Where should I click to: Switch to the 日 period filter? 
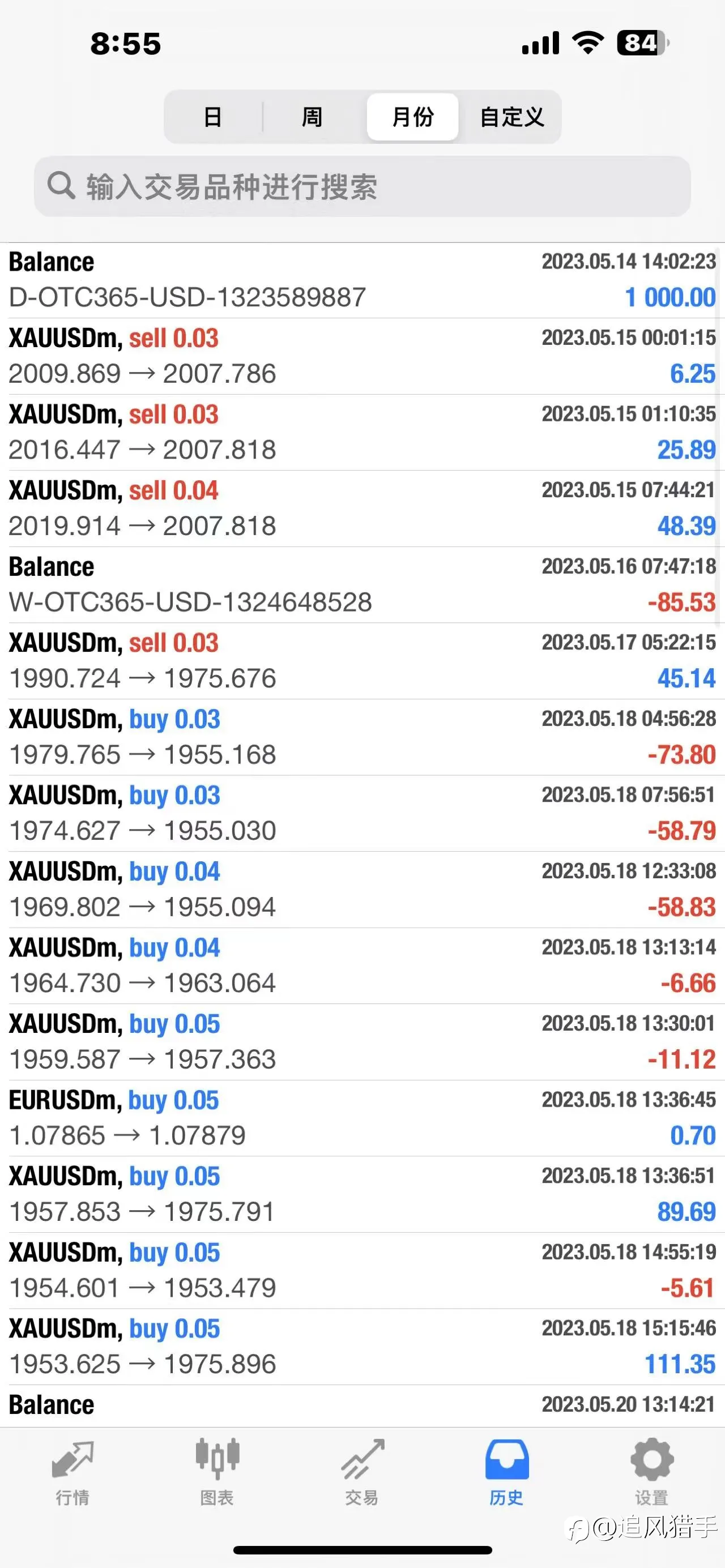click(213, 117)
